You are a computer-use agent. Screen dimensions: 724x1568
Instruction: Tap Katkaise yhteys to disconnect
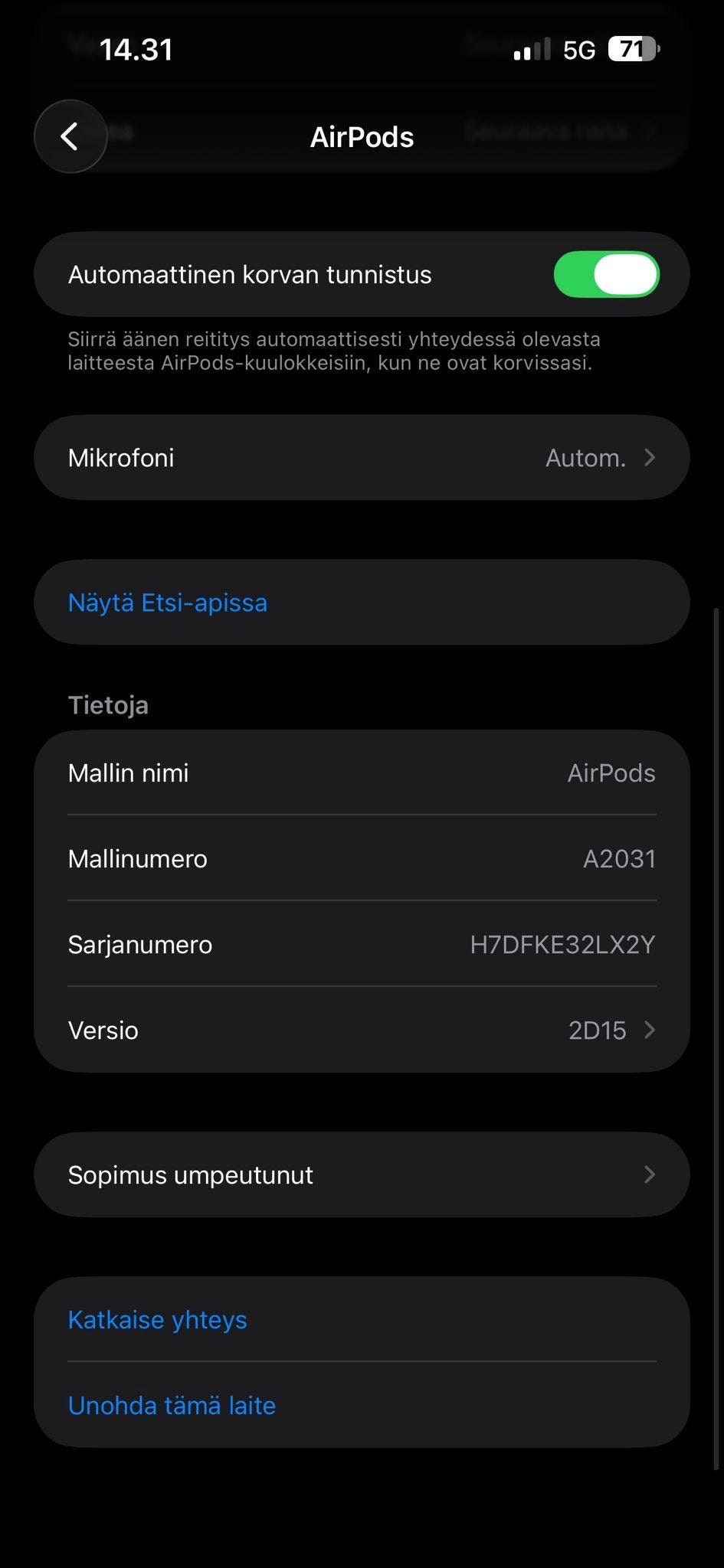[158, 1319]
